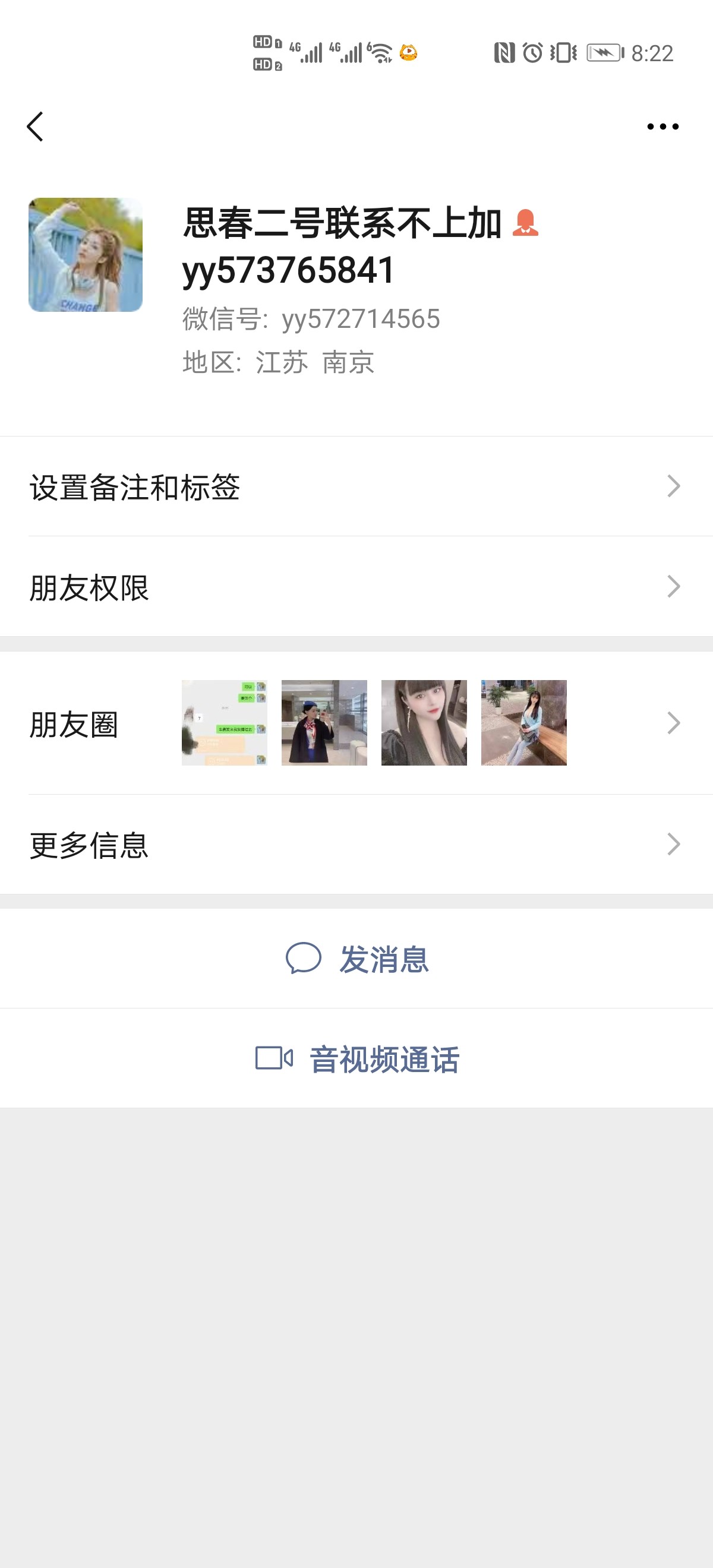The width and height of the screenshot is (713, 1568).
Task: Tap the video camera icon beside 音视频通话
Action: point(275,1059)
